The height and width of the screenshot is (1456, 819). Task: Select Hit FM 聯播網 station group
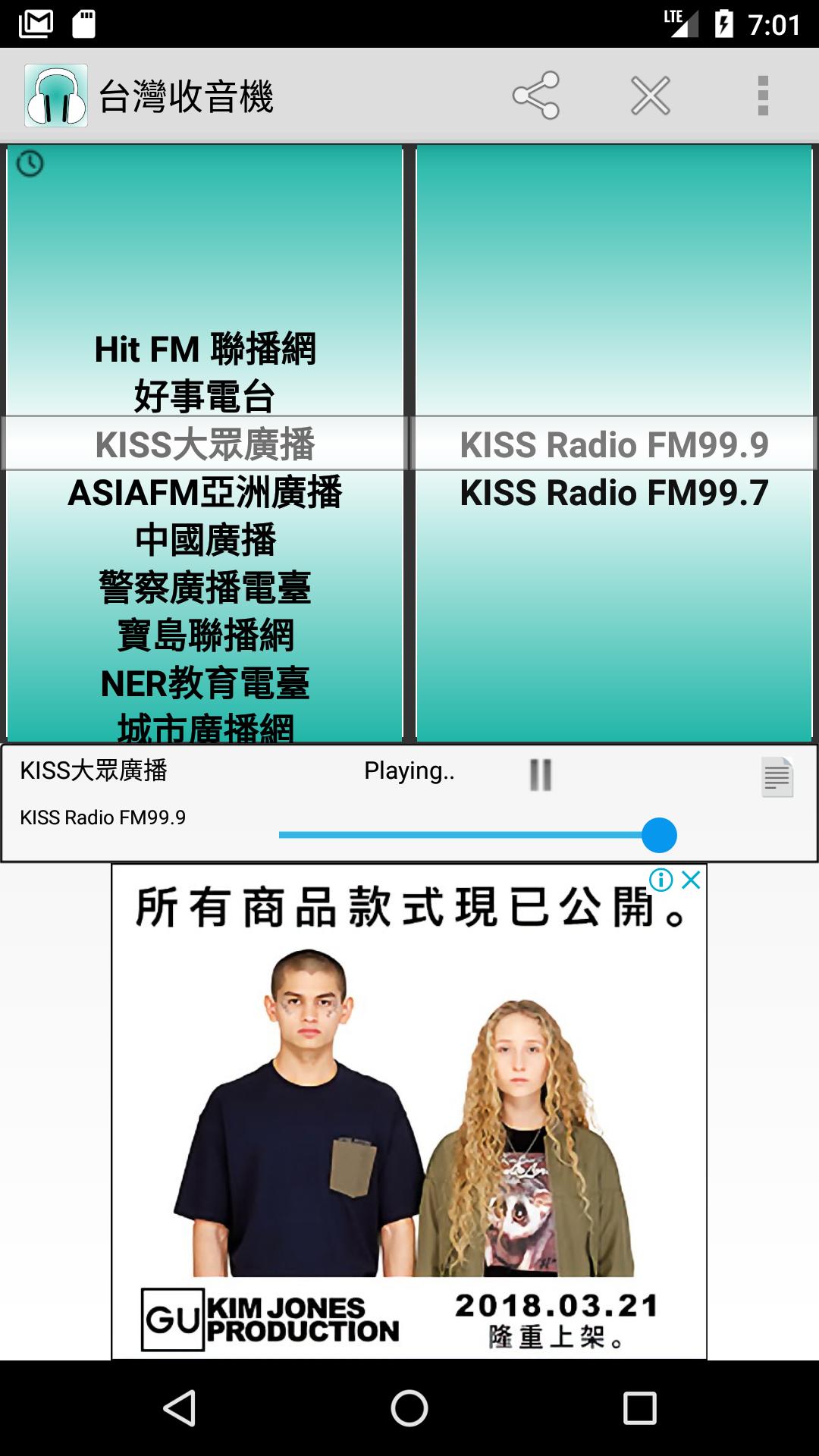(x=205, y=350)
